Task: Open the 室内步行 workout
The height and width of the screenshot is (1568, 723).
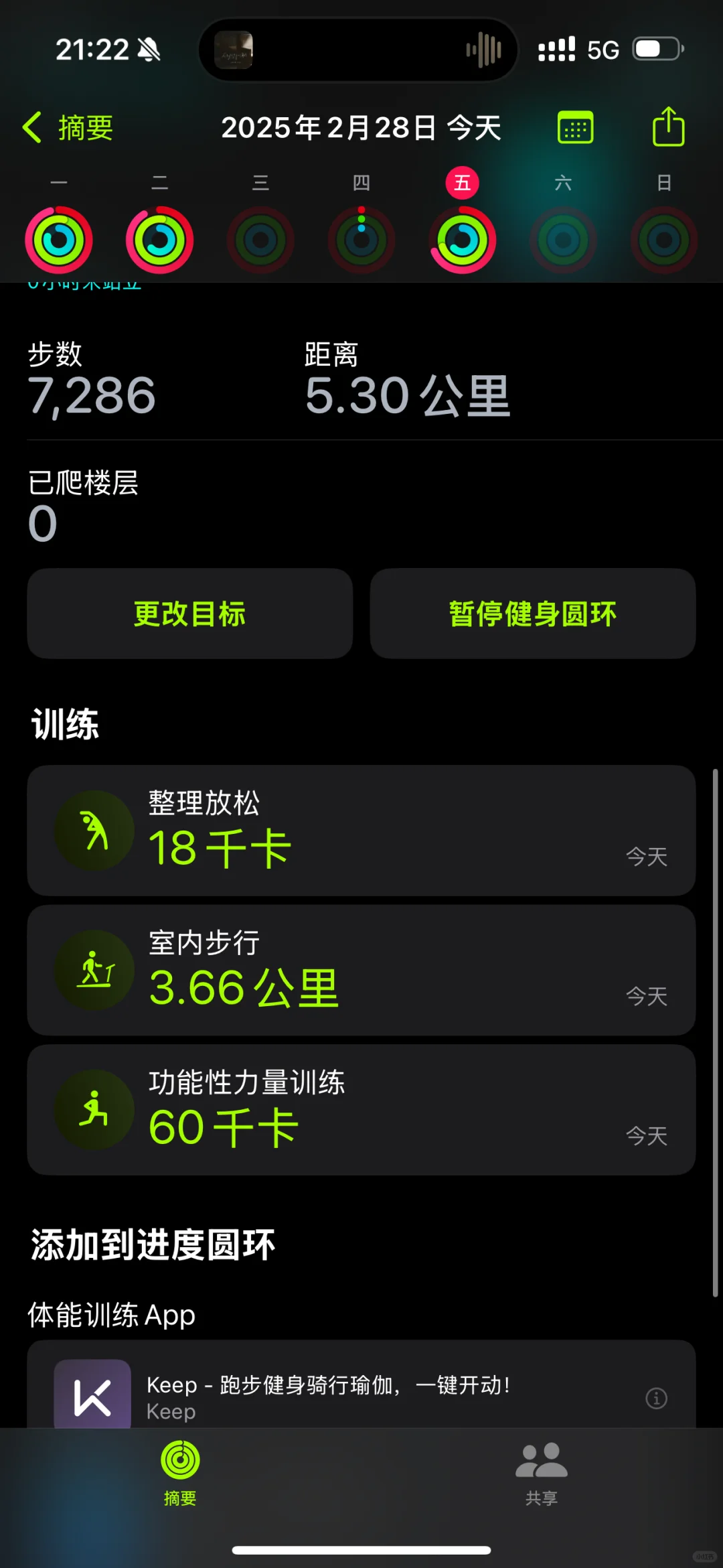Action: pos(361,971)
